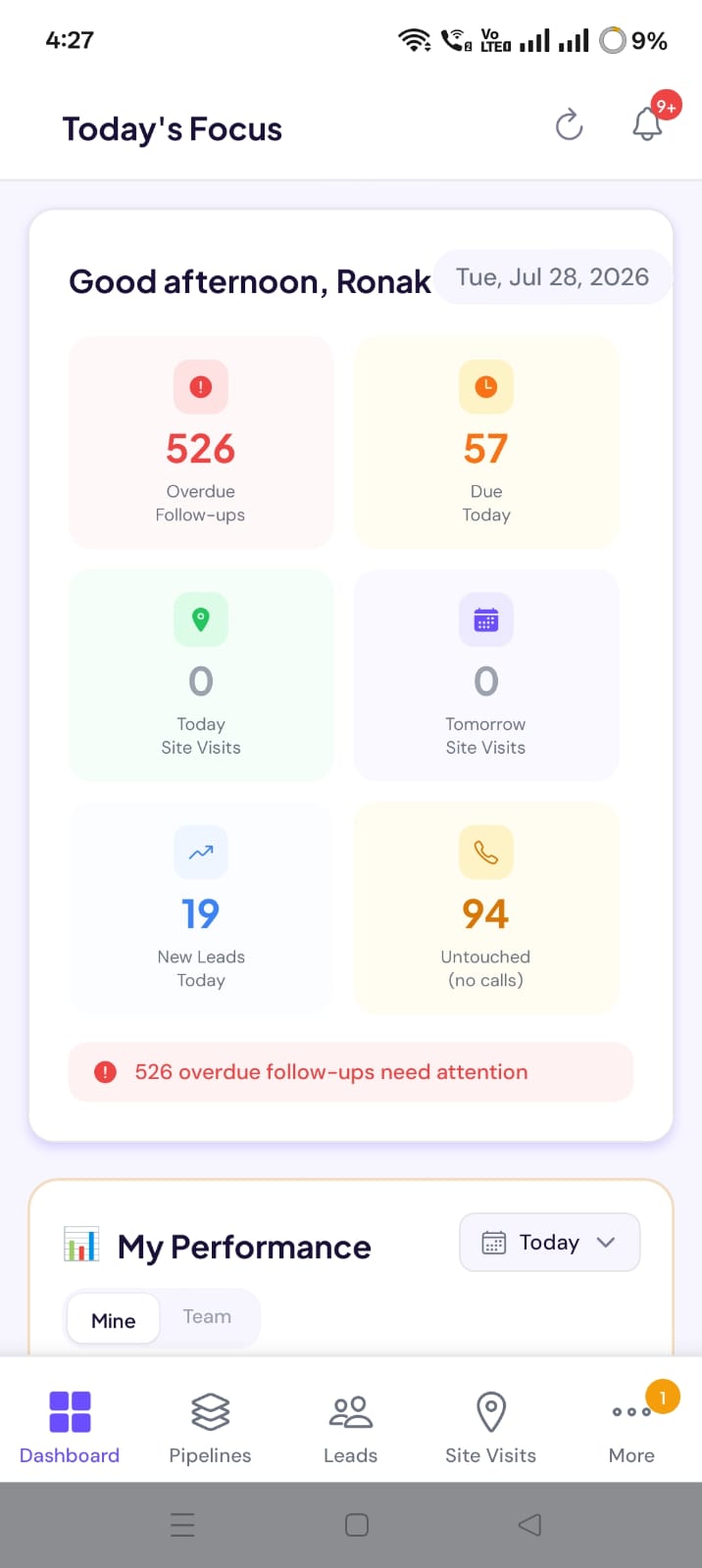Switch to the Team performance tab
This screenshot has height=1568, width=702.
click(207, 1317)
